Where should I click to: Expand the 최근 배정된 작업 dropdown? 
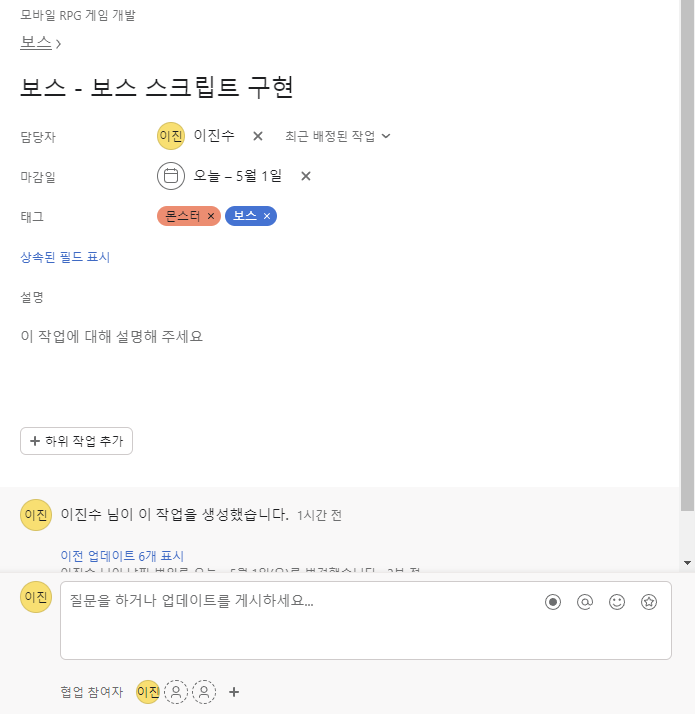tap(337, 136)
